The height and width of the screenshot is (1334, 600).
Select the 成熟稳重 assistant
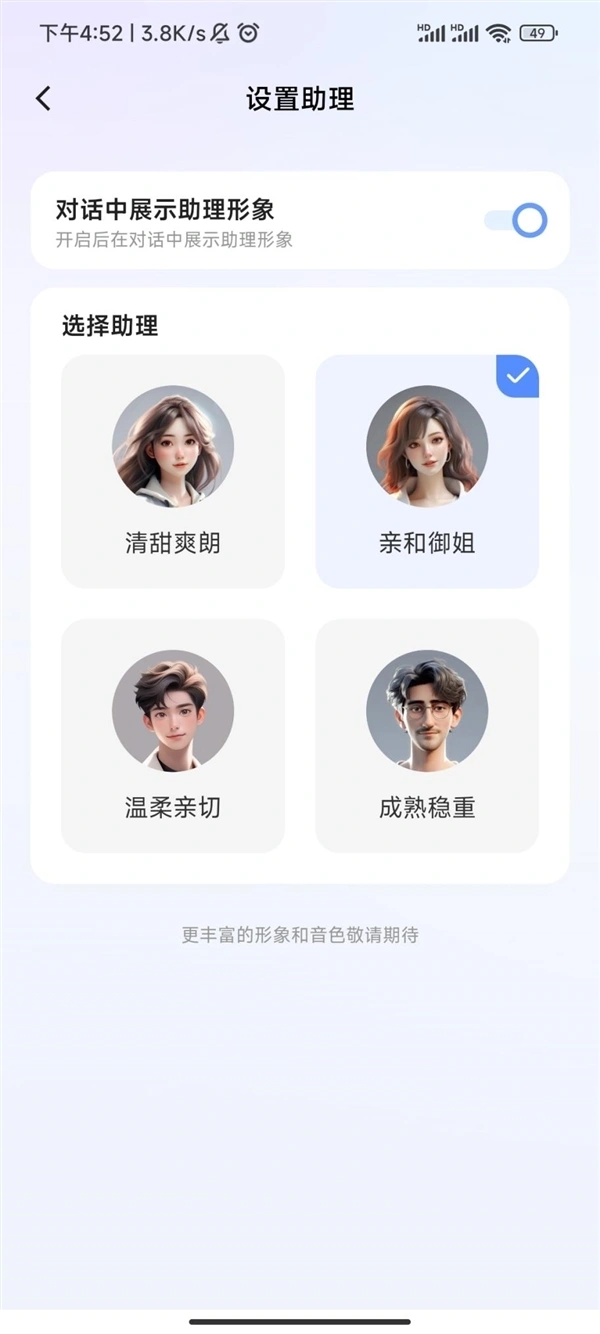click(427, 735)
